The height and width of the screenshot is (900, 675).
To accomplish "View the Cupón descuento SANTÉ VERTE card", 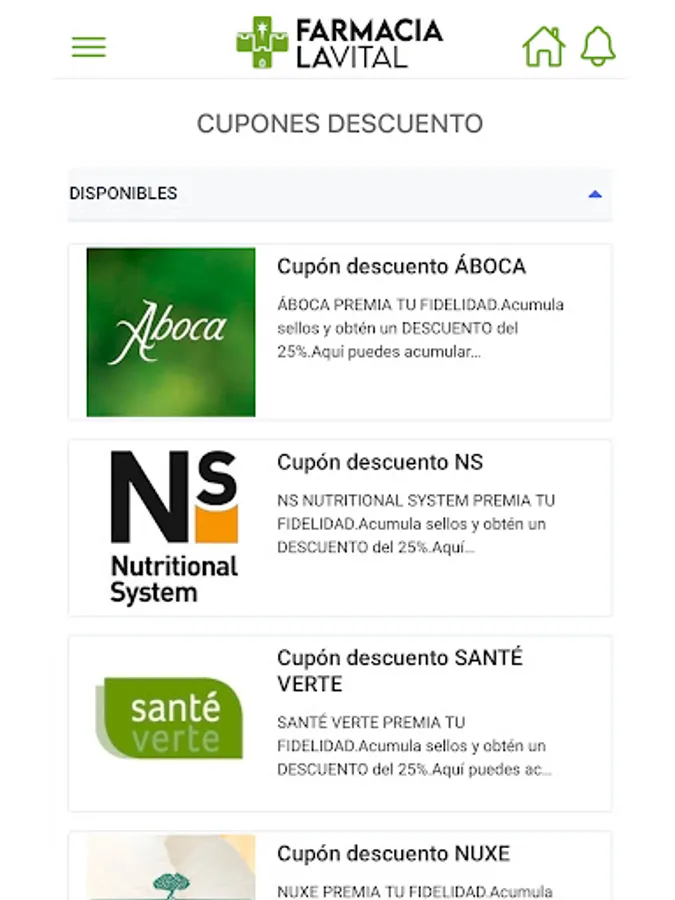I will coord(340,723).
